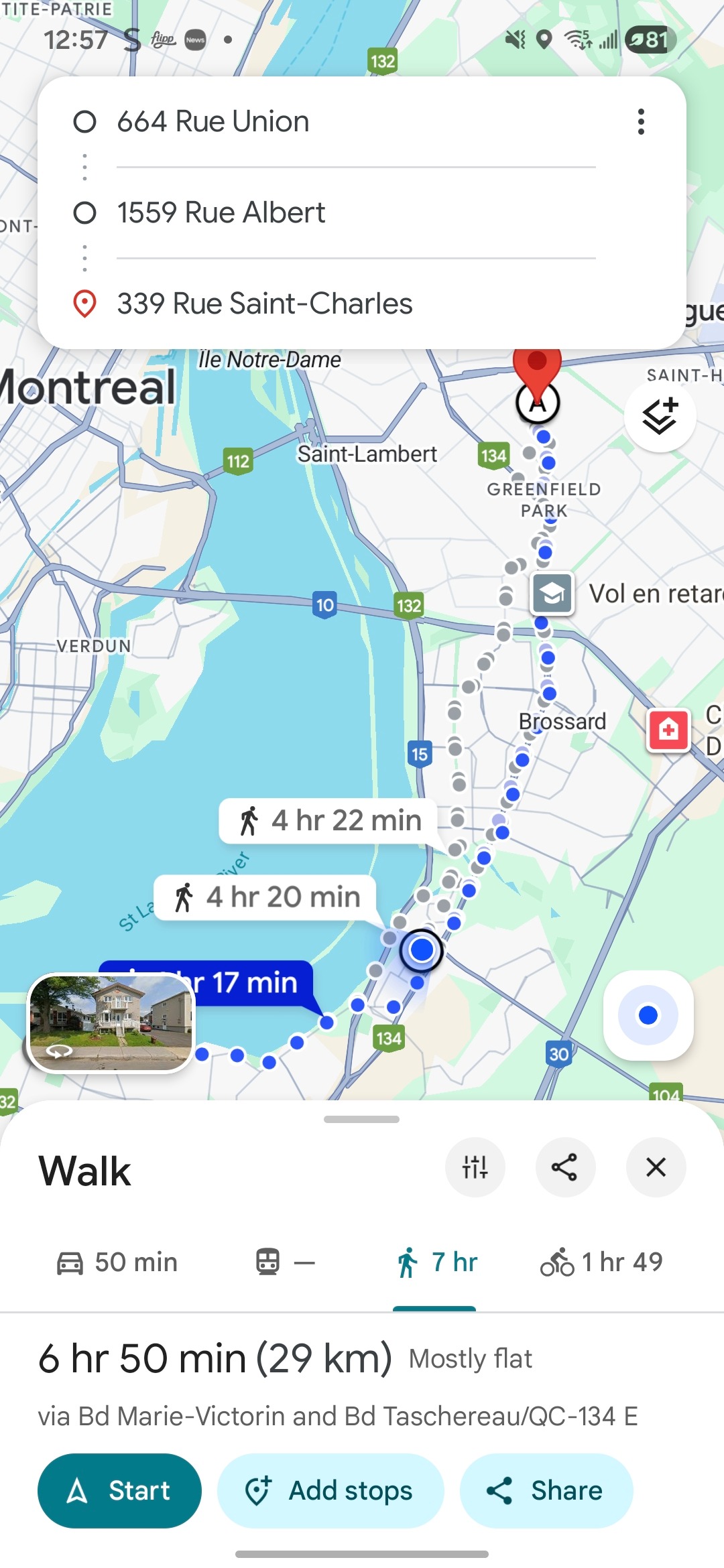
Task: Open route options filter
Action: coord(475,1167)
